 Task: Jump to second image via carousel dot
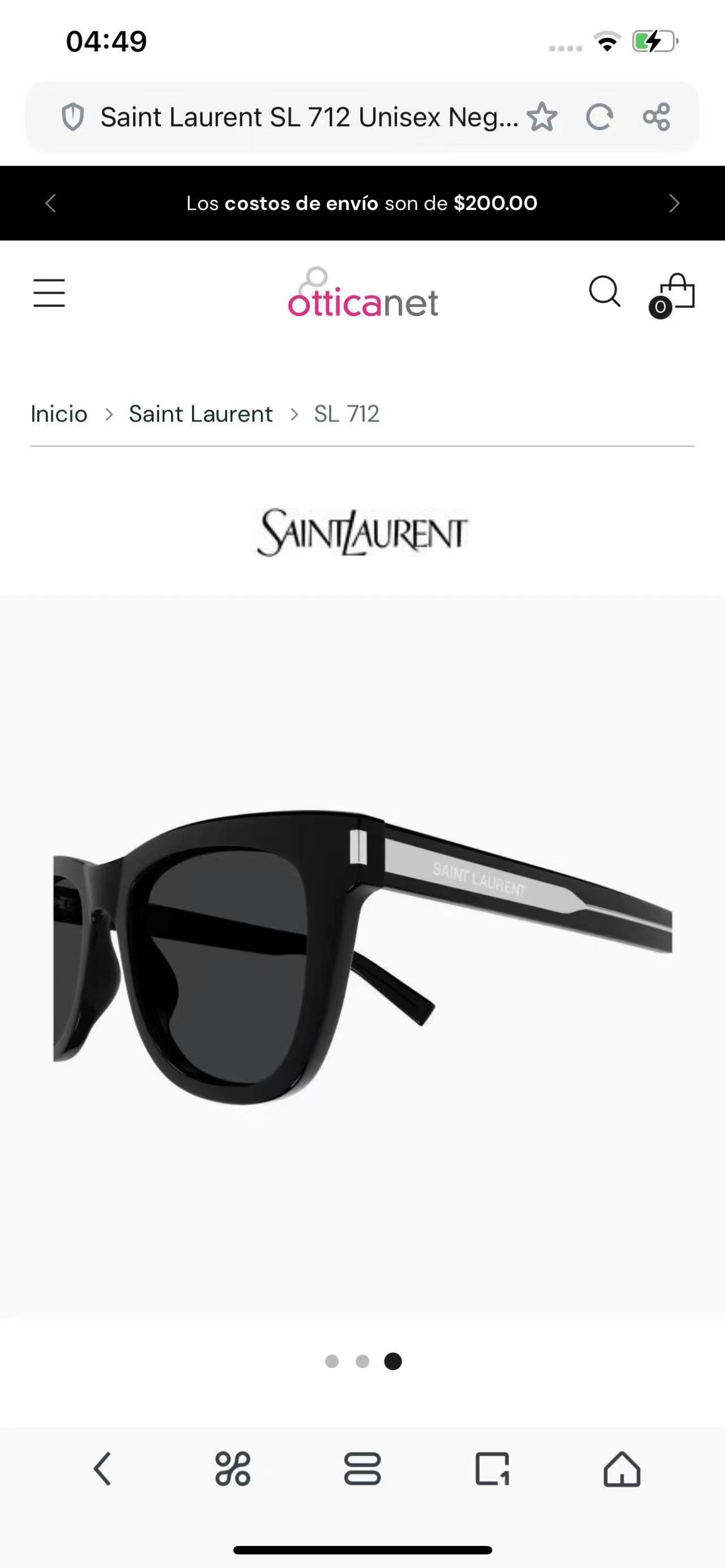[x=363, y=1361]
